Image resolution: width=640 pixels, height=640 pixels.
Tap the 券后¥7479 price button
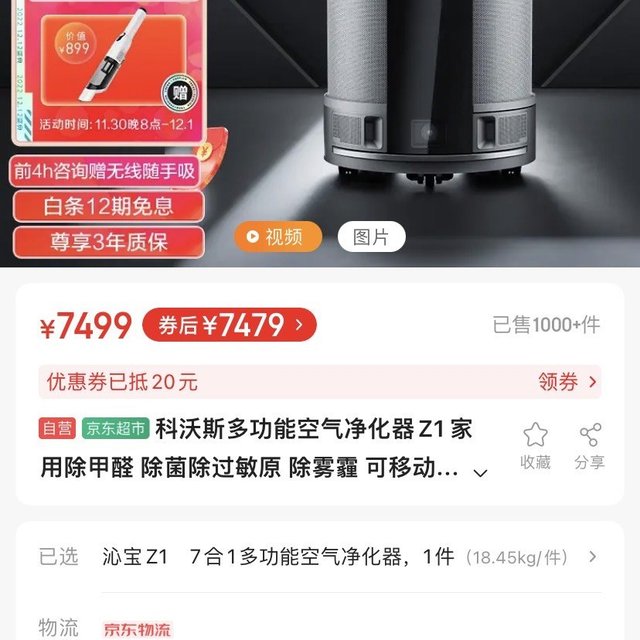tap(229, 325)
